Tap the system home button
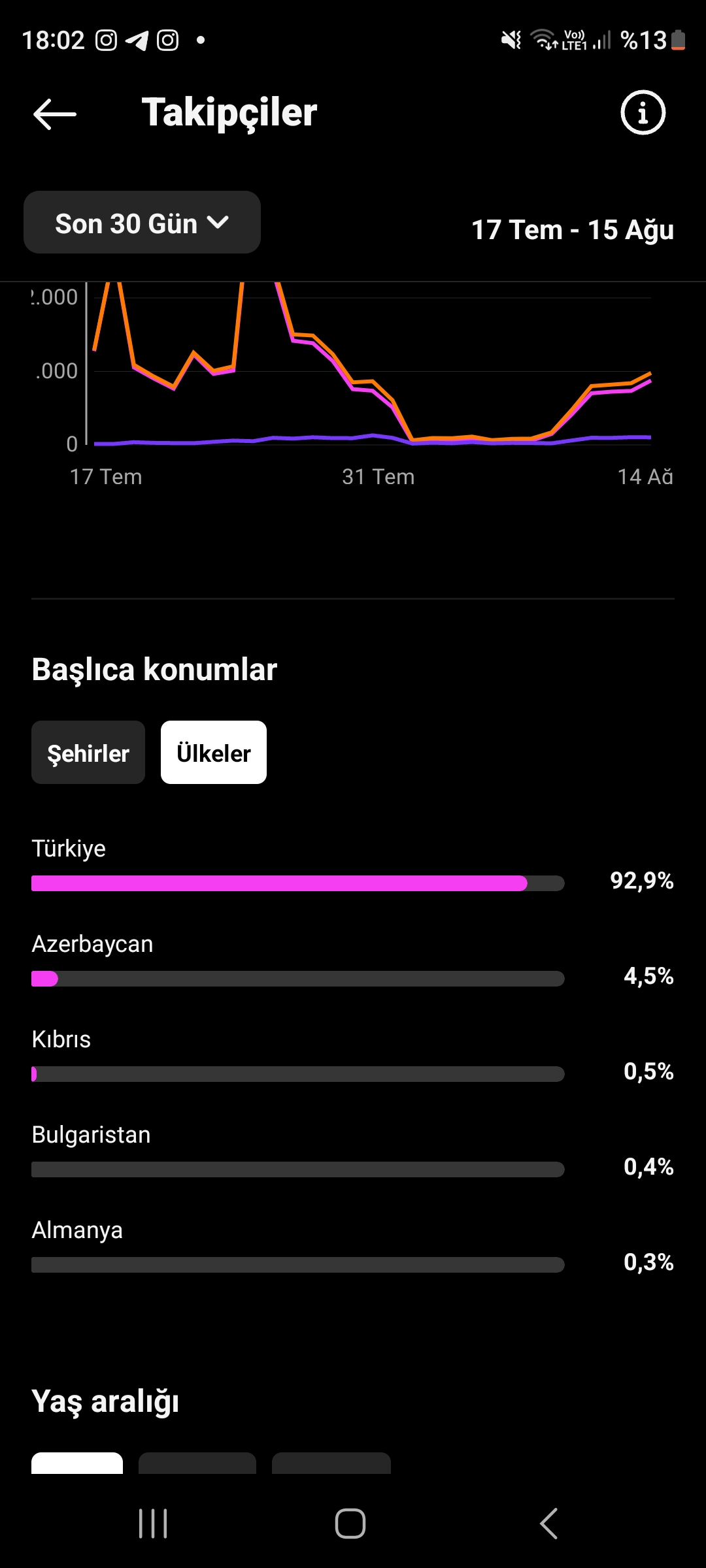Viewport: 706px width, 1568px height. click(350, 1524)
